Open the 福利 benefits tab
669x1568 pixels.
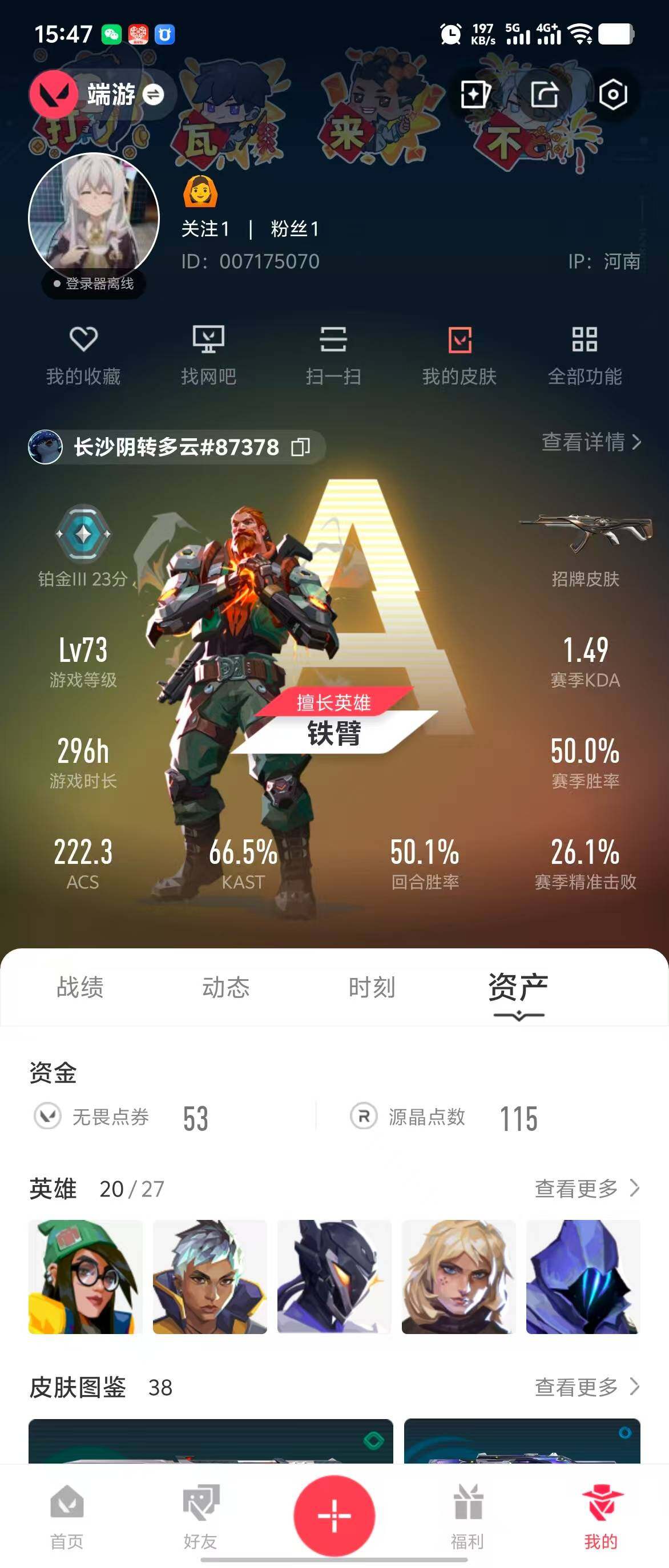pos(468,1516)
